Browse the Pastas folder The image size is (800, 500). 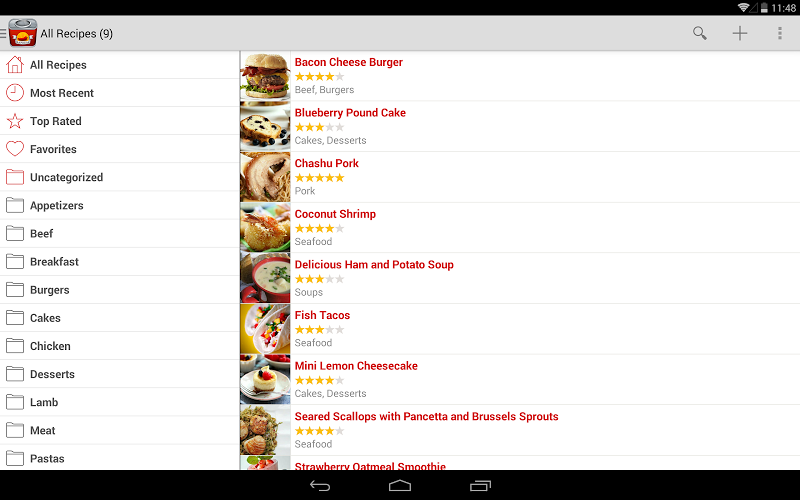47,458
